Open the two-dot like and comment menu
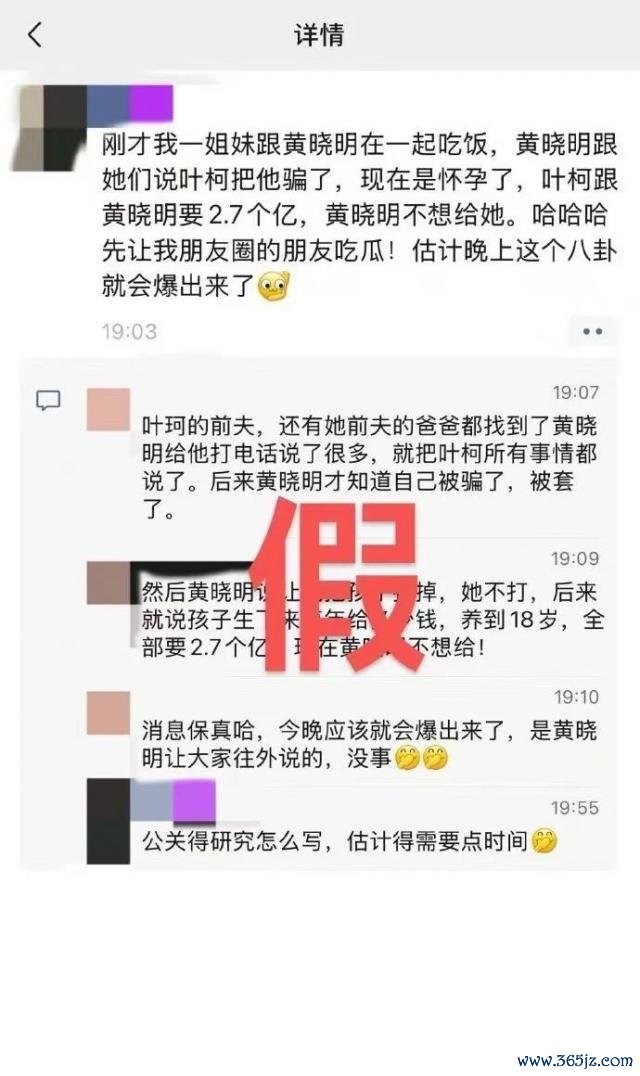The width and height of the screenshot is (640, 1076). (x=592, y=331)
